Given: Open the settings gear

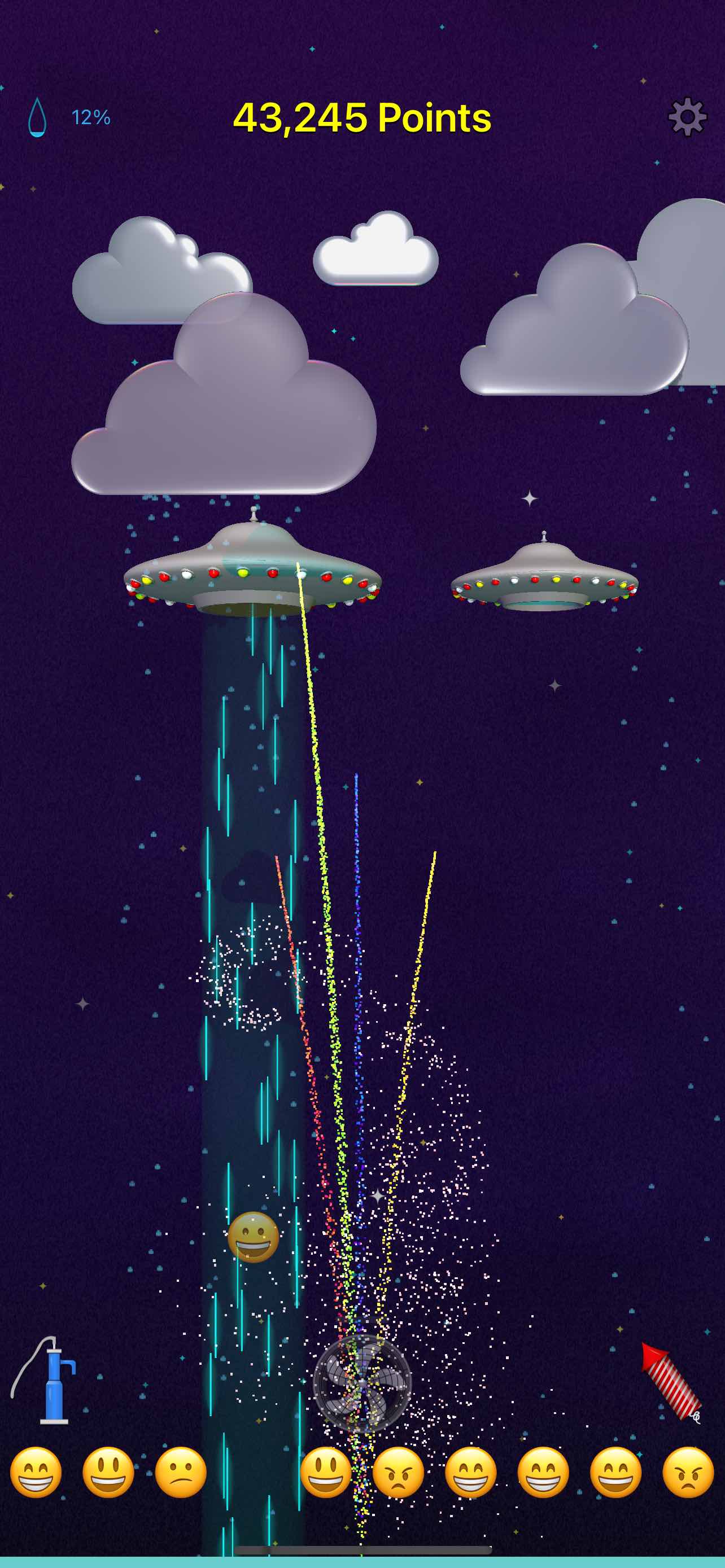Looking at the screenshot, I should [x=687, y=117].
